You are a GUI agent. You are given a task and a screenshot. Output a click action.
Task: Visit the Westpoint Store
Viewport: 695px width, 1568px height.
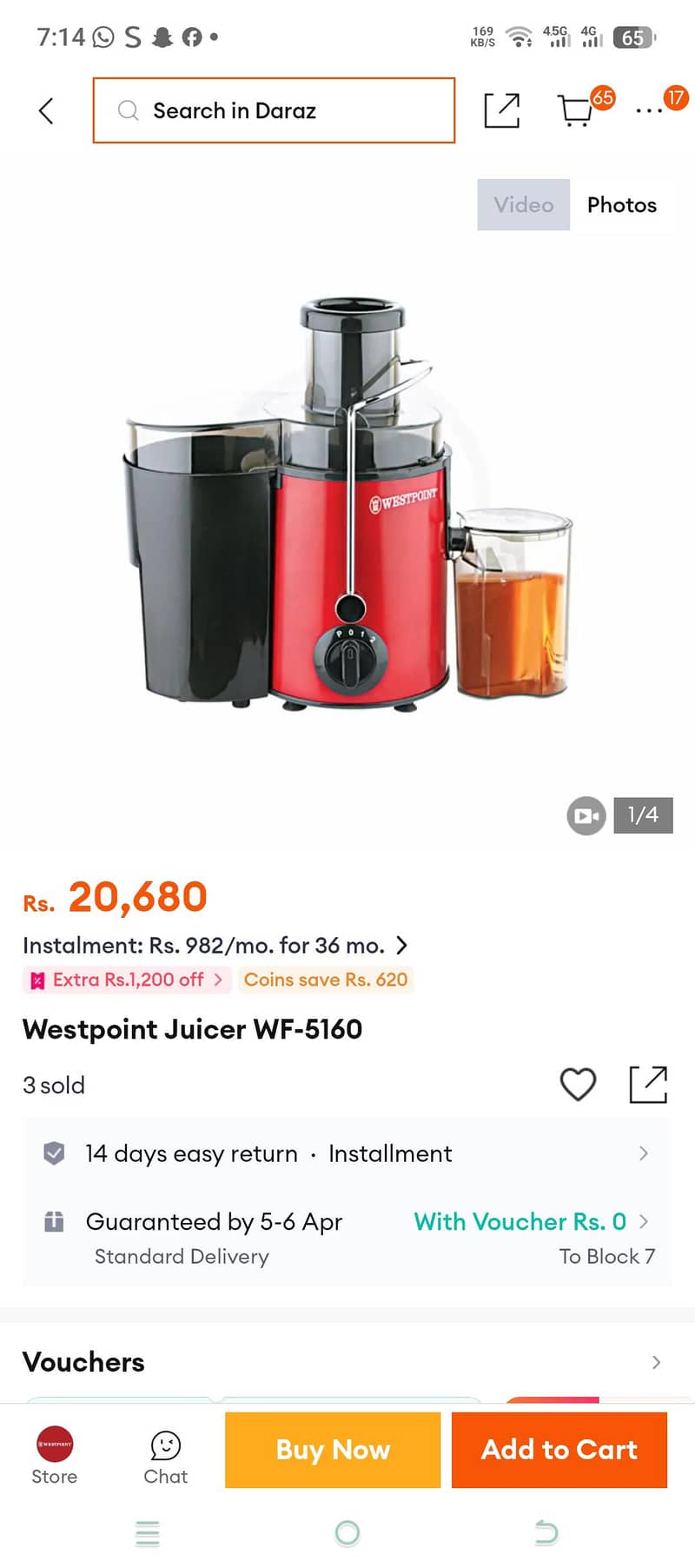tap(55, 1456)
